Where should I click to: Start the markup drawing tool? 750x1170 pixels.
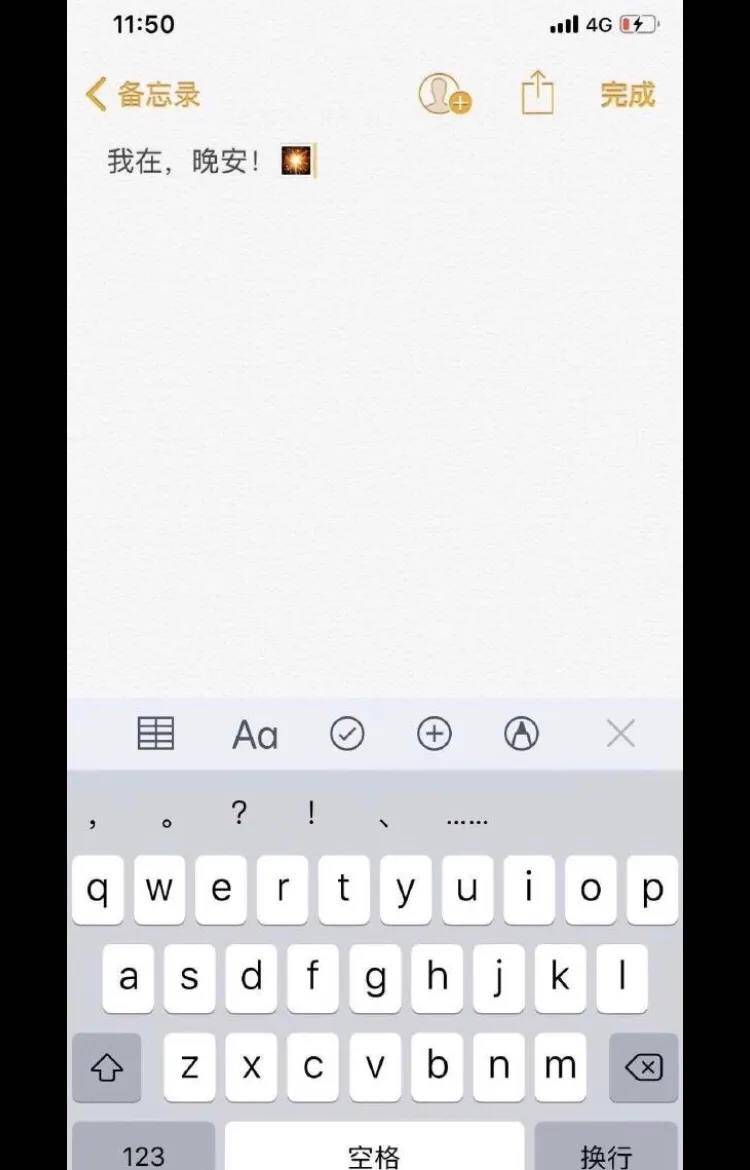(x=521, y=734)
